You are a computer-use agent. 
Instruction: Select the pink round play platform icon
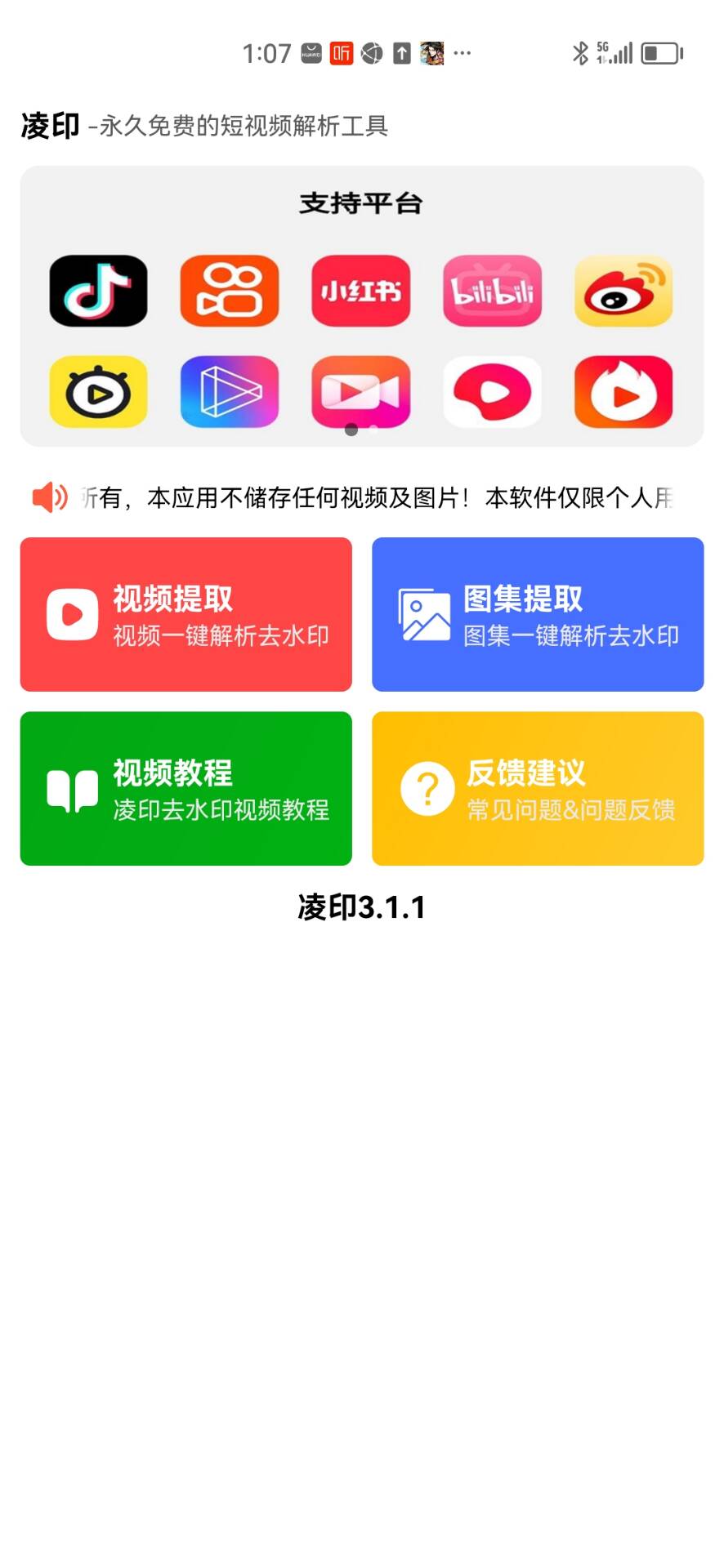click(x=492, y=393)
